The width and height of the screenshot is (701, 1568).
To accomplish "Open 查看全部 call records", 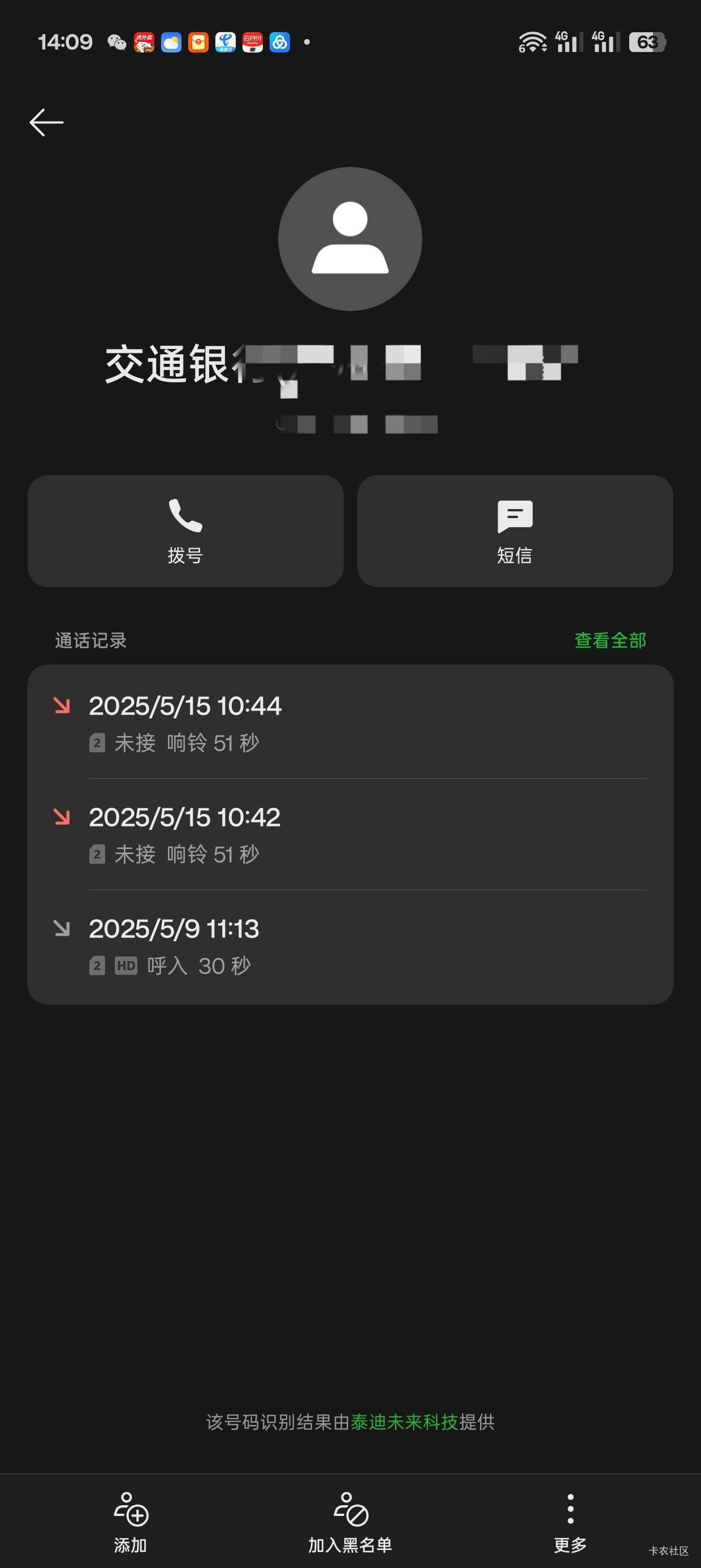I will tap(611, 640).
